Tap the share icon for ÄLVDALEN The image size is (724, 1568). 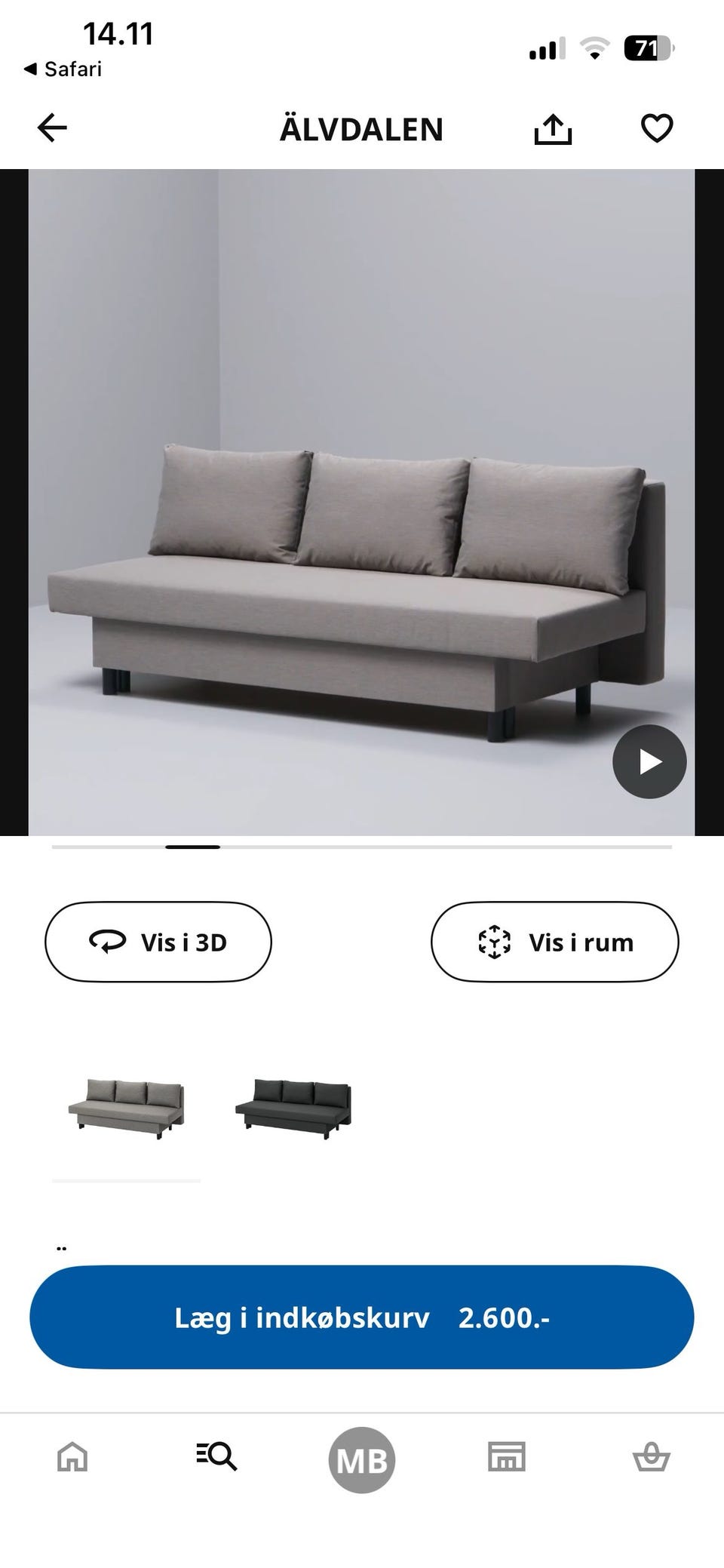click(x=554, y=128)
